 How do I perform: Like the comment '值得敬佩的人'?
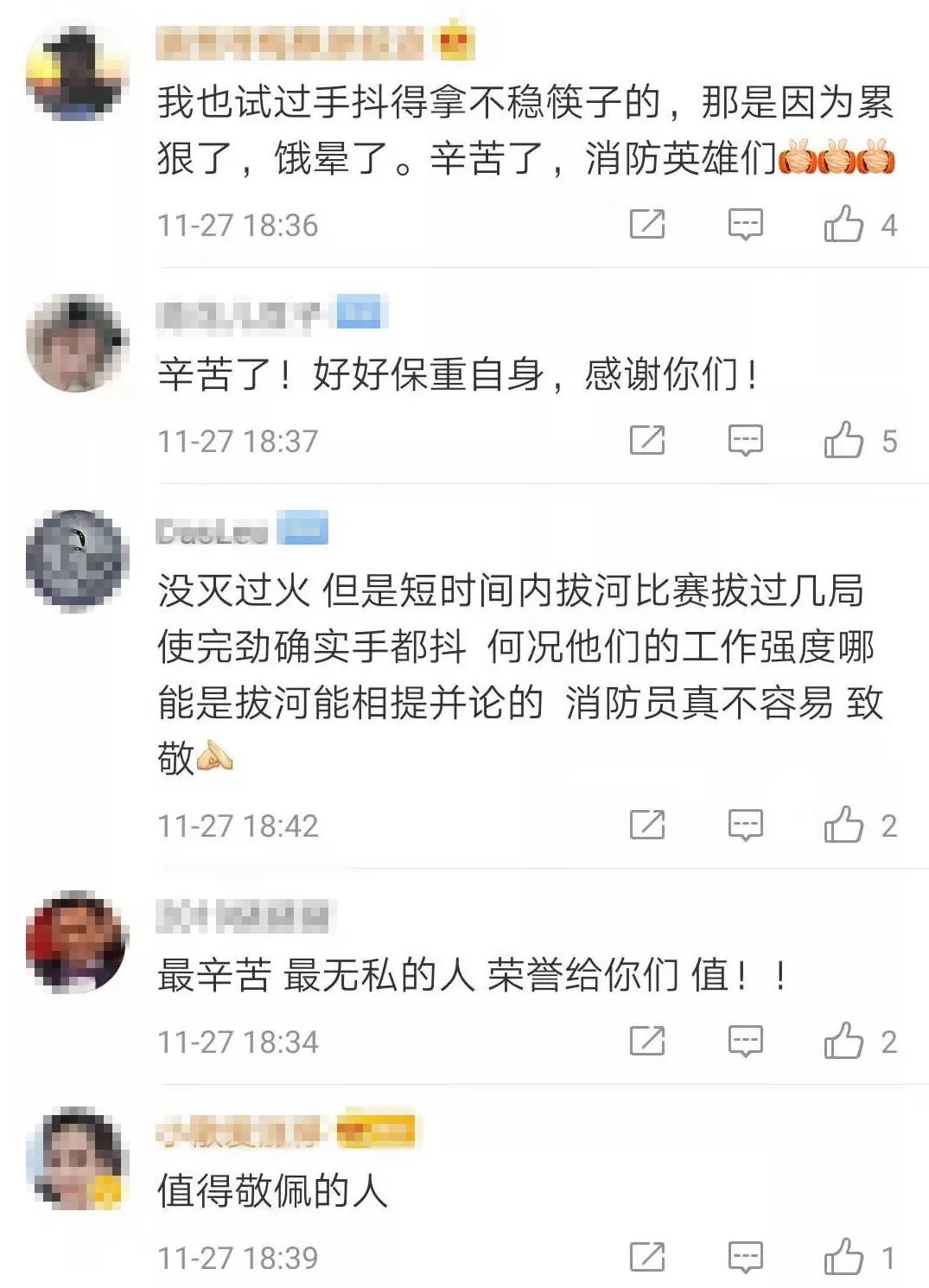pyautogui.click(x=843, y=1258)
